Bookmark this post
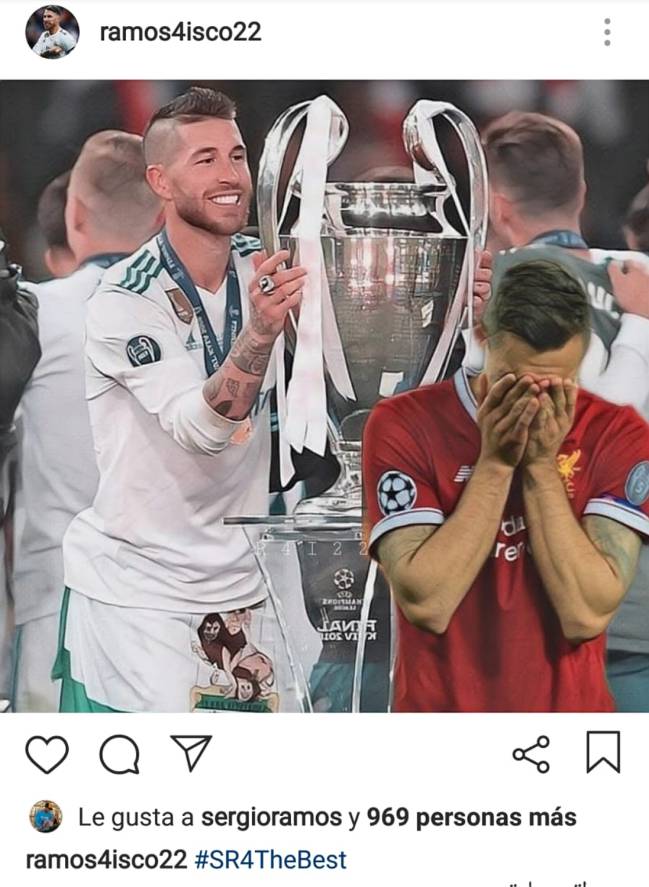The width and height of the screenshot is (649, 887). pyautogui.click(x=603, y=752)
